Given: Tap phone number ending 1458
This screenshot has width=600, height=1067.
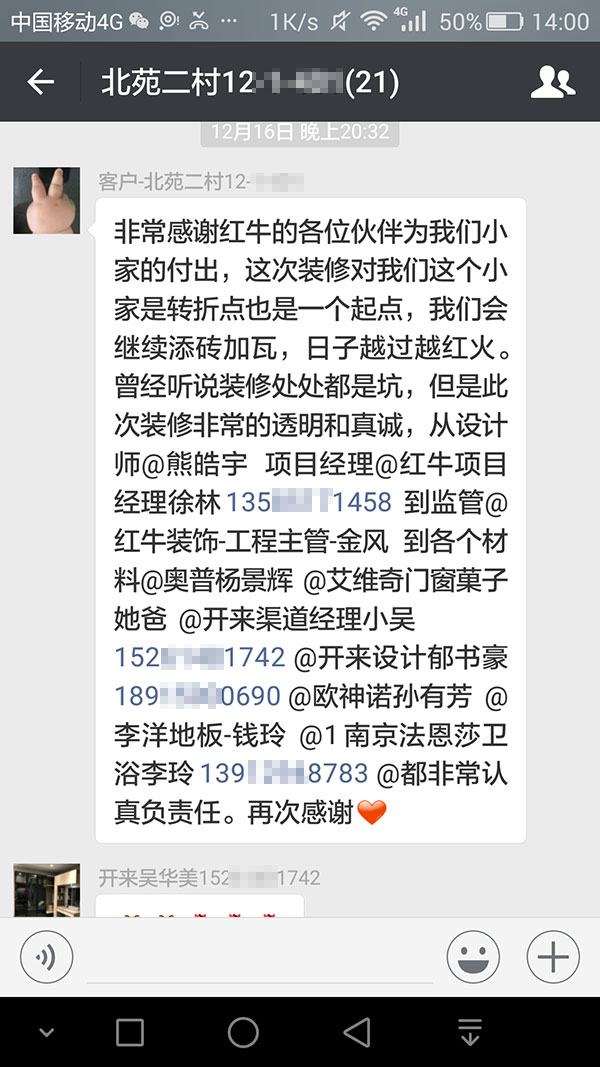Looking at the screenshot, I should [310, 501].
